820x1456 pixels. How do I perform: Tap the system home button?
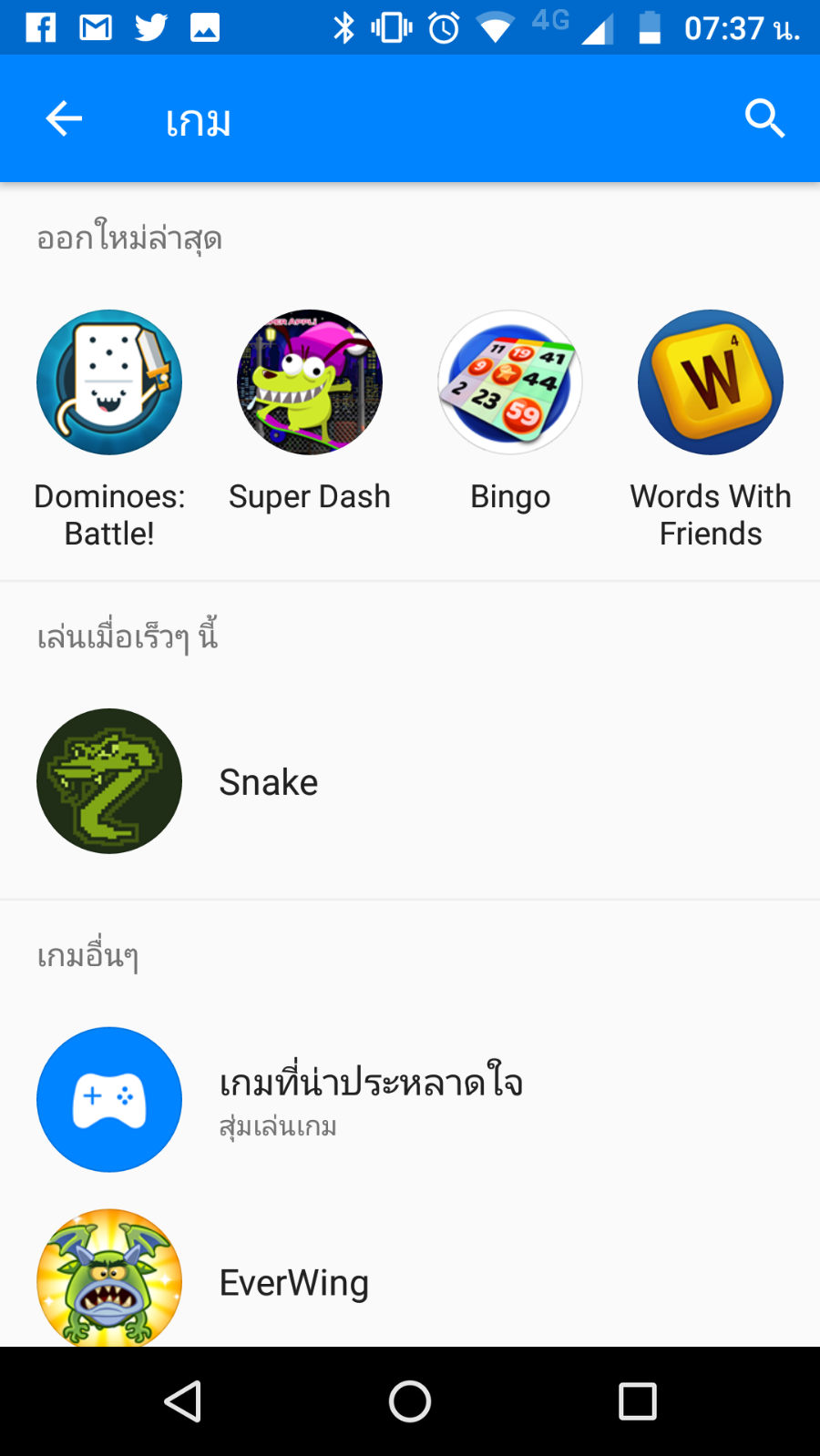coord(410,1401)
